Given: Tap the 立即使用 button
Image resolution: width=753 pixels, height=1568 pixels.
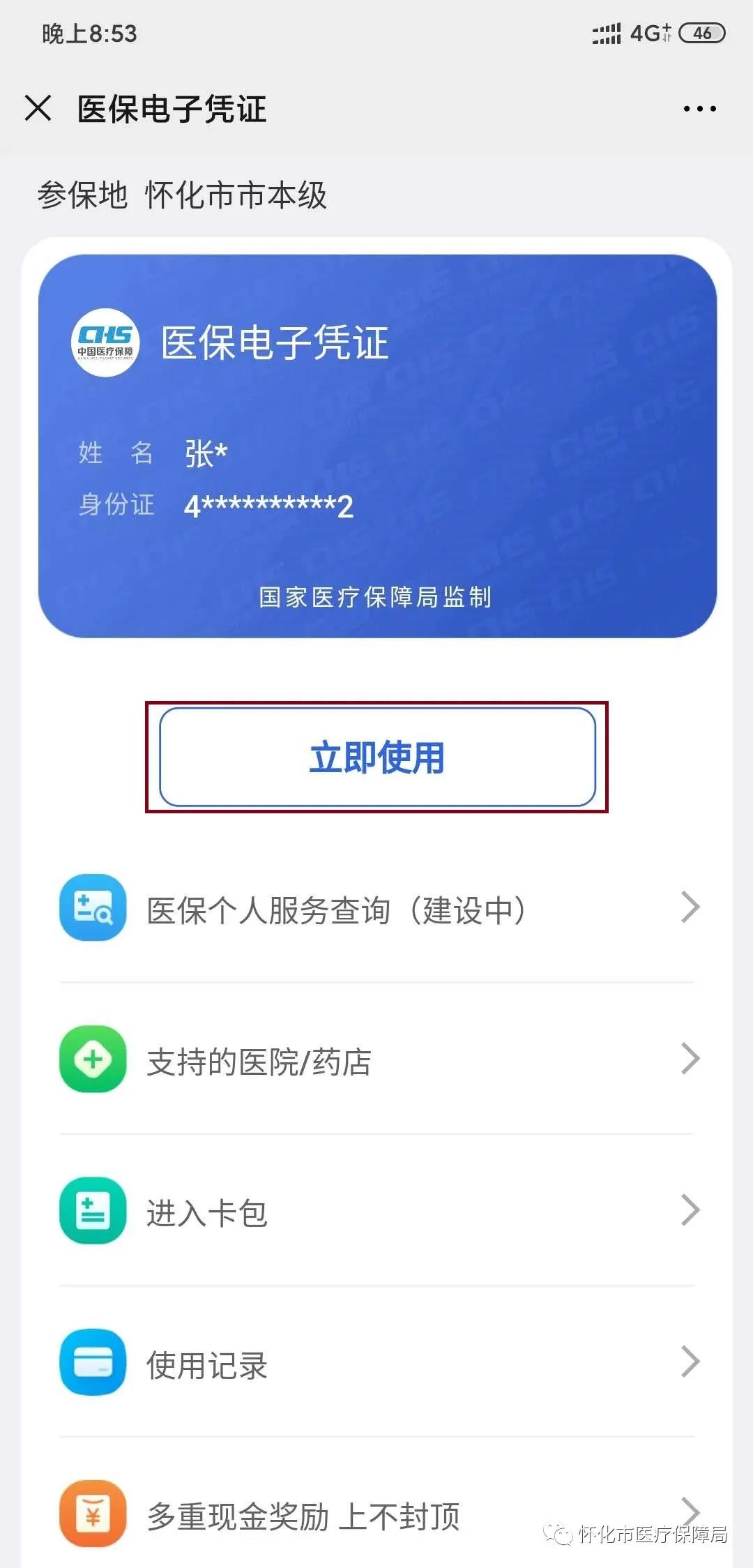Looking at the screenshot, I should [377, 757].
